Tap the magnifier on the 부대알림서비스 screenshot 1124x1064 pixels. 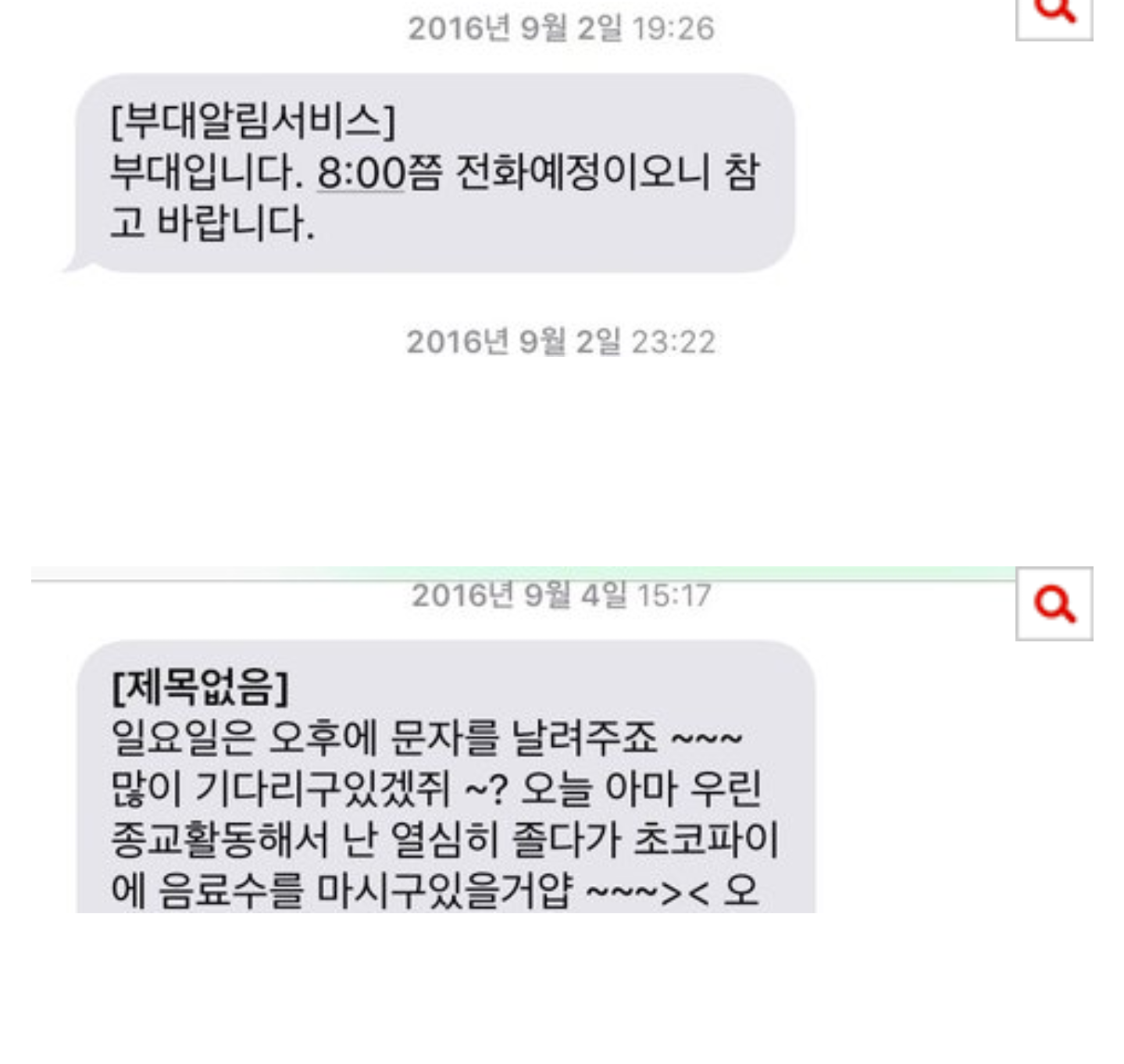click(1054, 14)
